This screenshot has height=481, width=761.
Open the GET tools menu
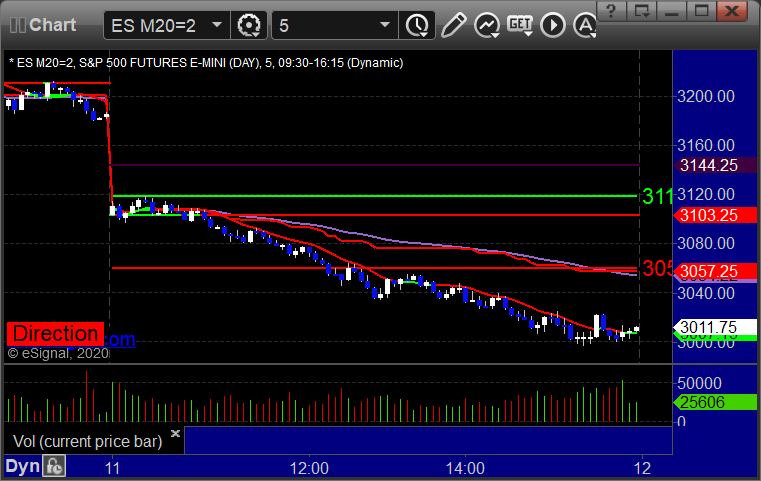pyautogui.click(x=519, y=24)
